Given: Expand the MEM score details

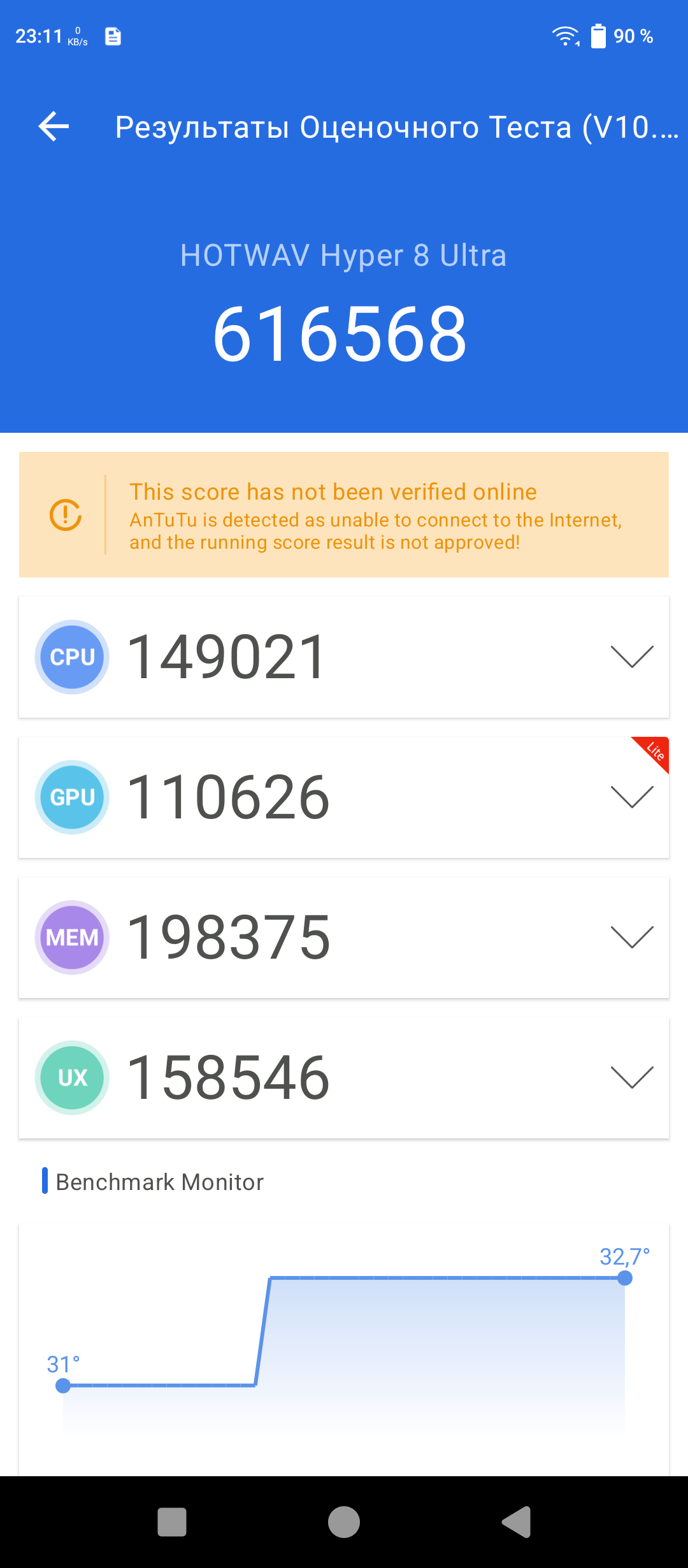Looking at the screenshot, I should (631, 937).
